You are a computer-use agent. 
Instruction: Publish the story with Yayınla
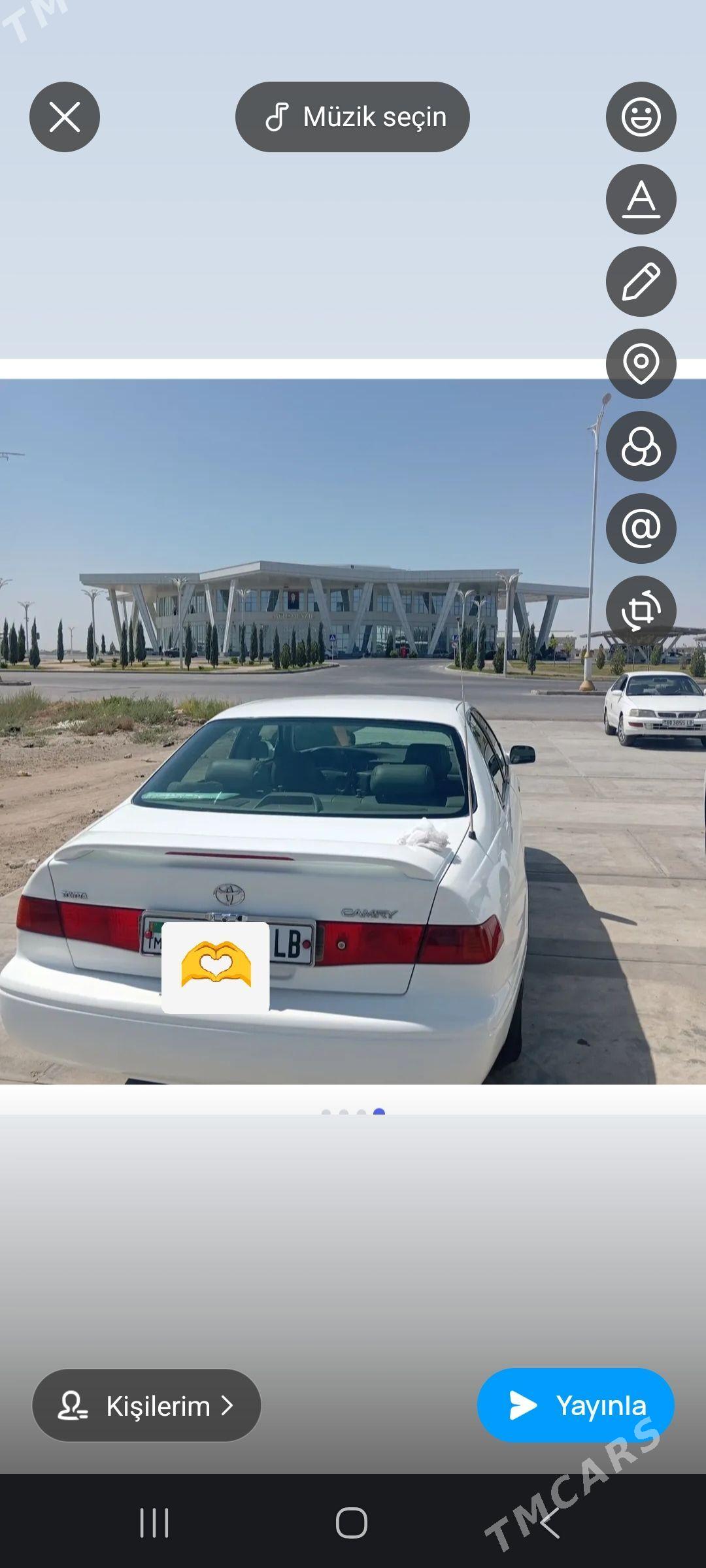tap(575, 1405)
